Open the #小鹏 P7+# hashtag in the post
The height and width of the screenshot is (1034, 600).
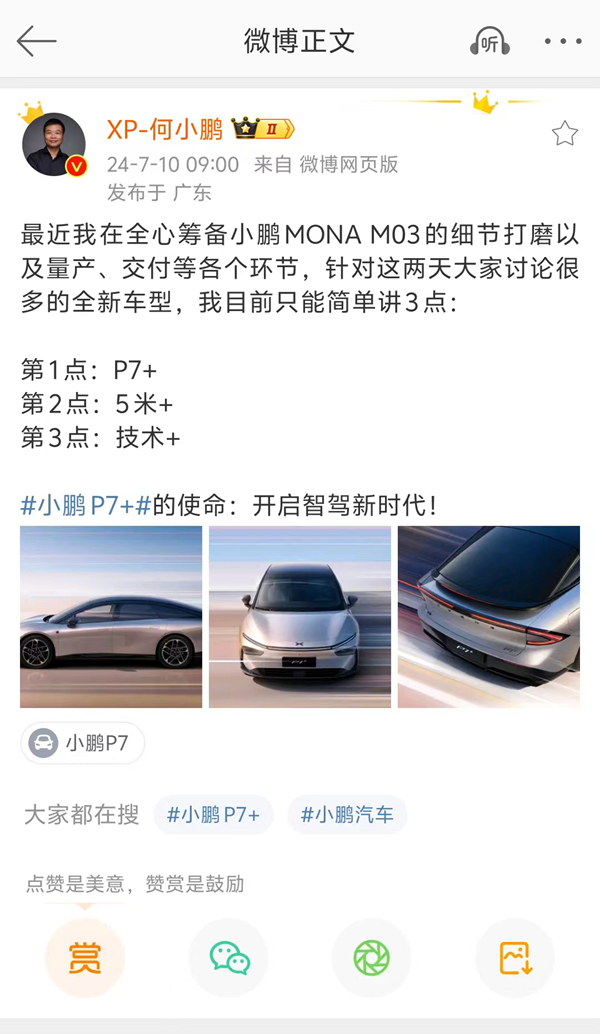click(86, 506)
